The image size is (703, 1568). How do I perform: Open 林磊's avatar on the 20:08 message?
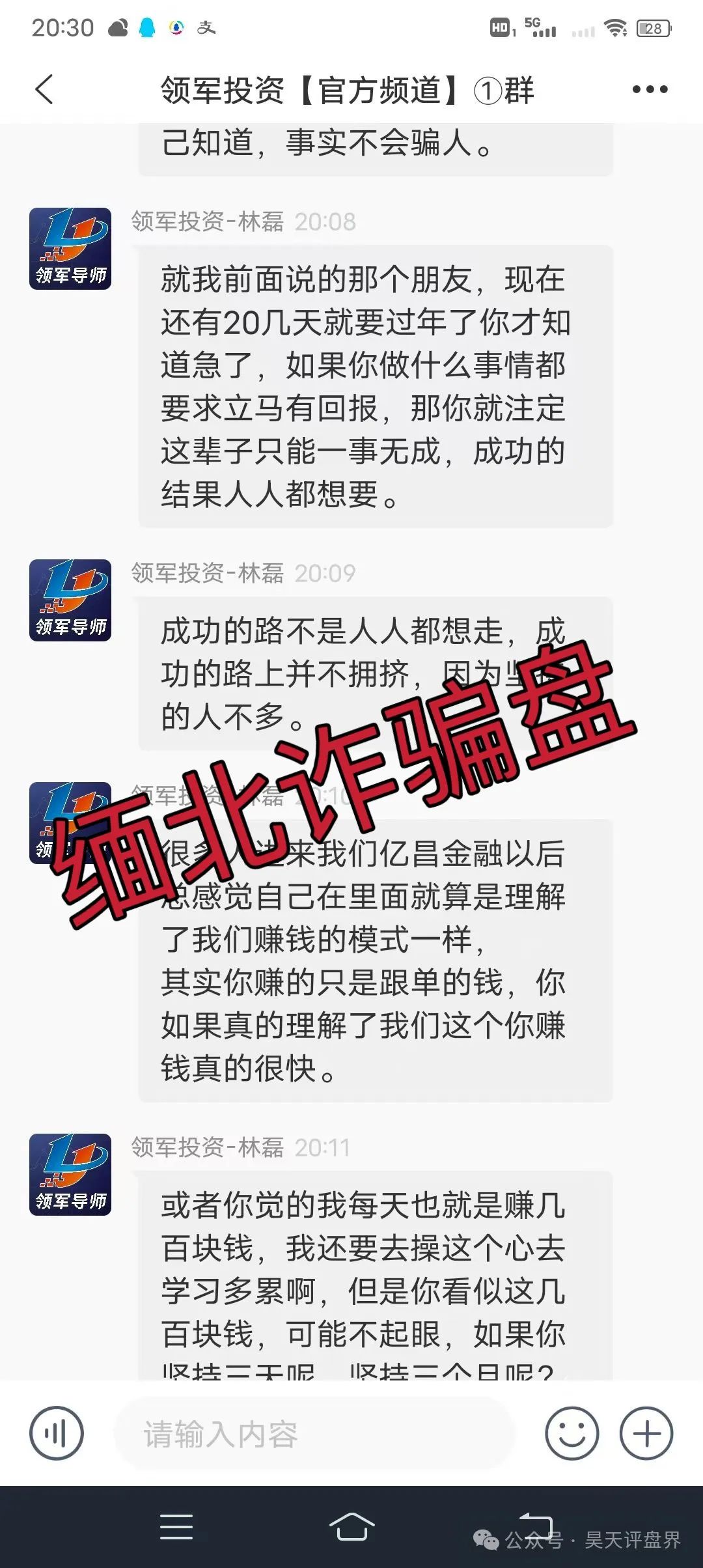coord(70,249)
